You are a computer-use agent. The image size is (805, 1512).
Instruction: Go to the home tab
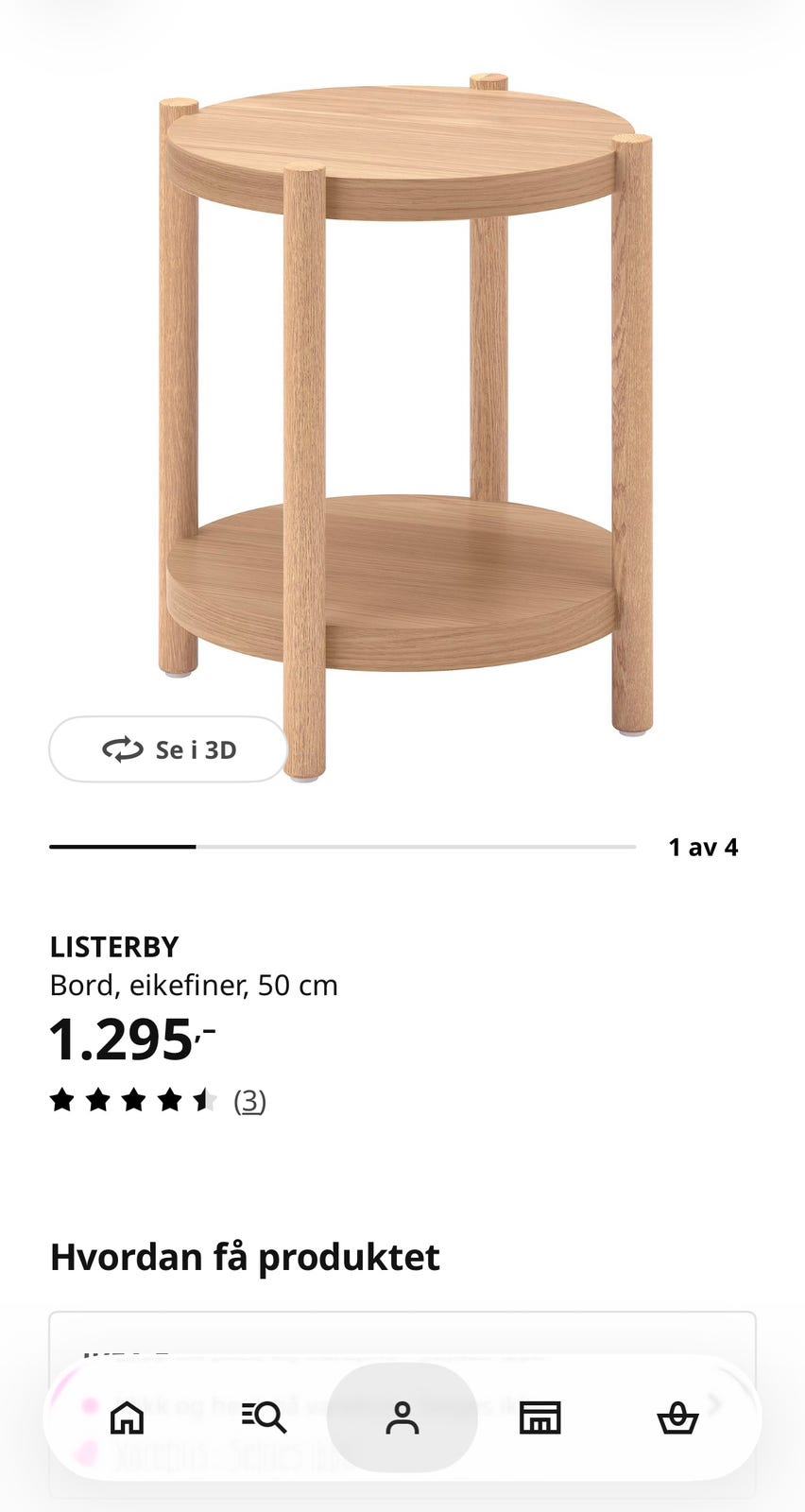tap(127, 1417)
